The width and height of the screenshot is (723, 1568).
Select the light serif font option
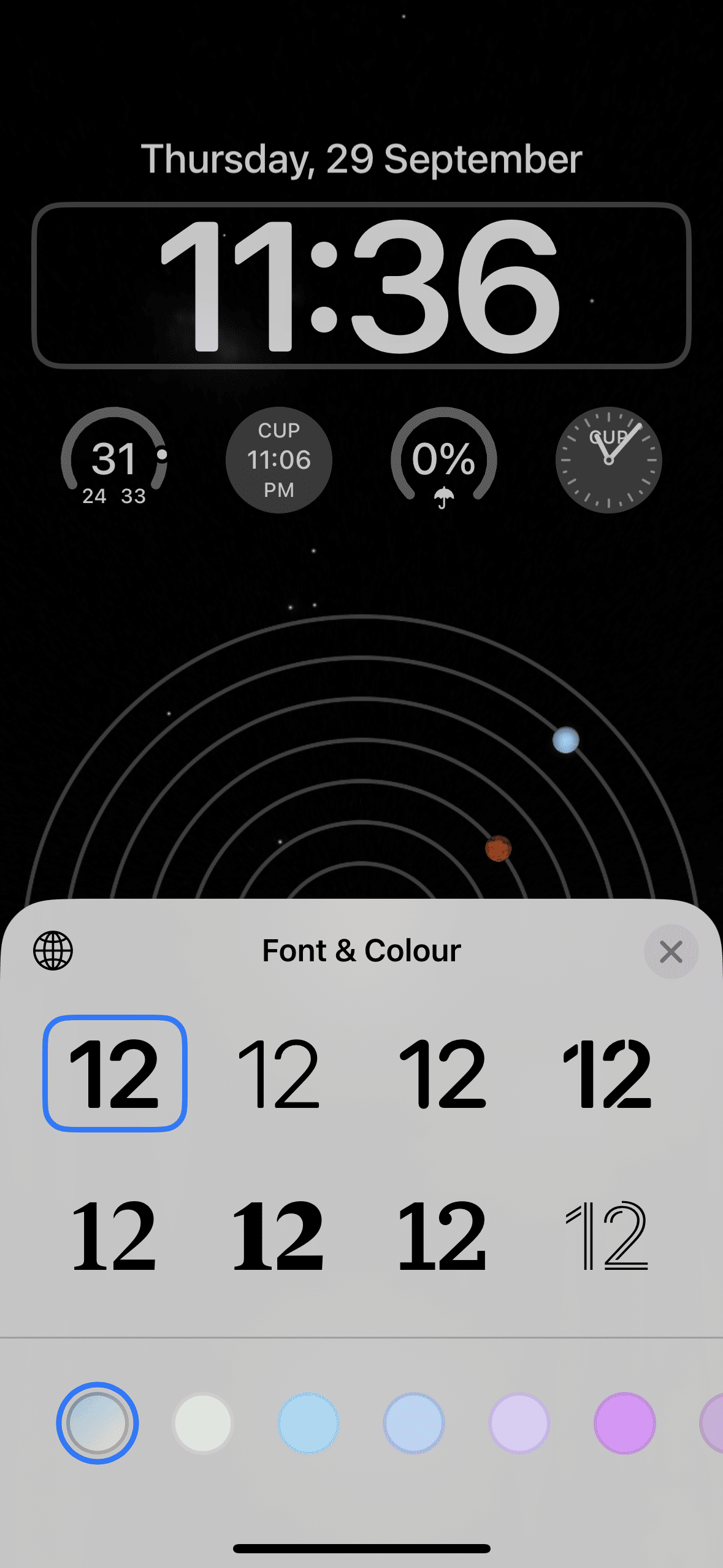pos(115,1236)
